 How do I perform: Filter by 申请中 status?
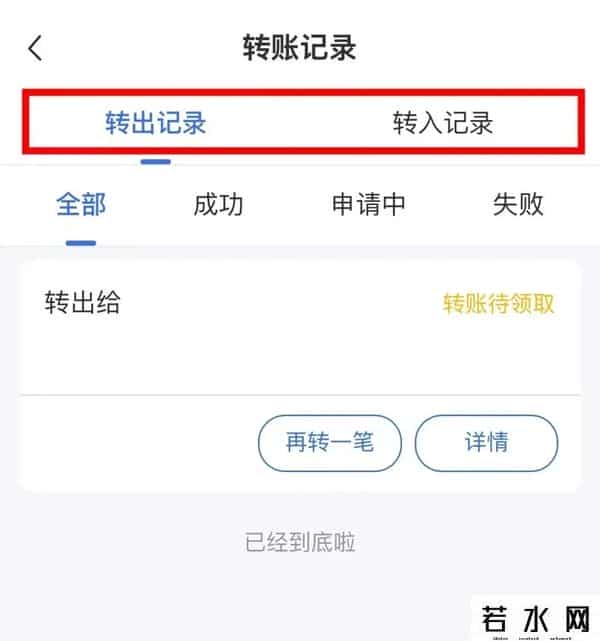point(368,205)
